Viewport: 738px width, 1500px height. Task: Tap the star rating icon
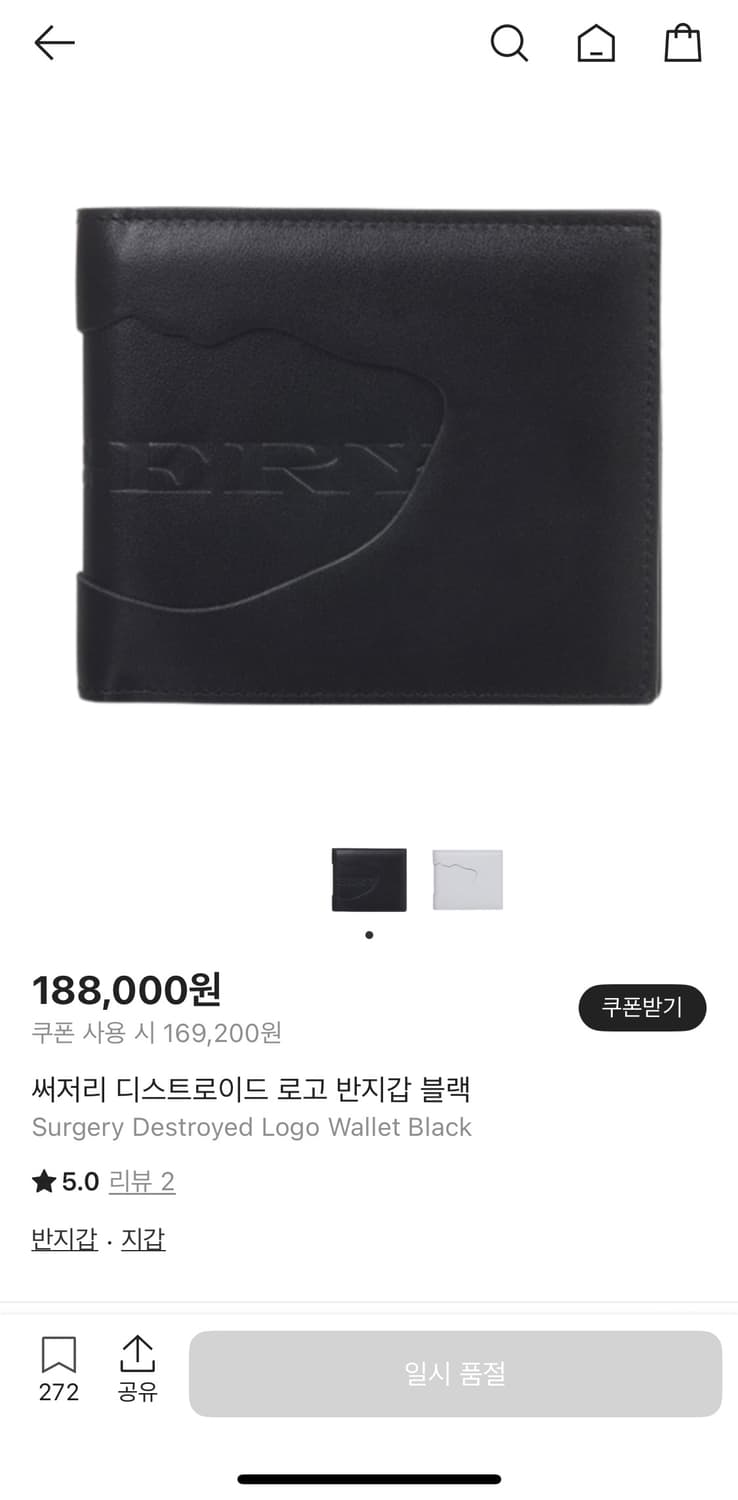[43, 1181]
